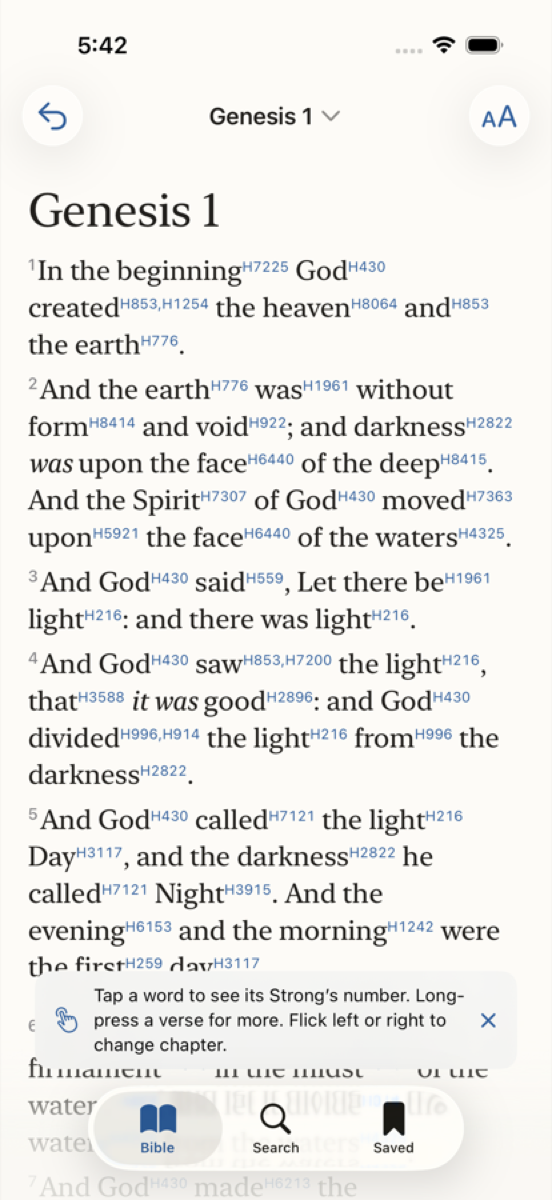The width and height of the screenshot is (552, 1200).
Task: Dismiss the Strong's number tip banner
Action: click(x=488, y=1020)
